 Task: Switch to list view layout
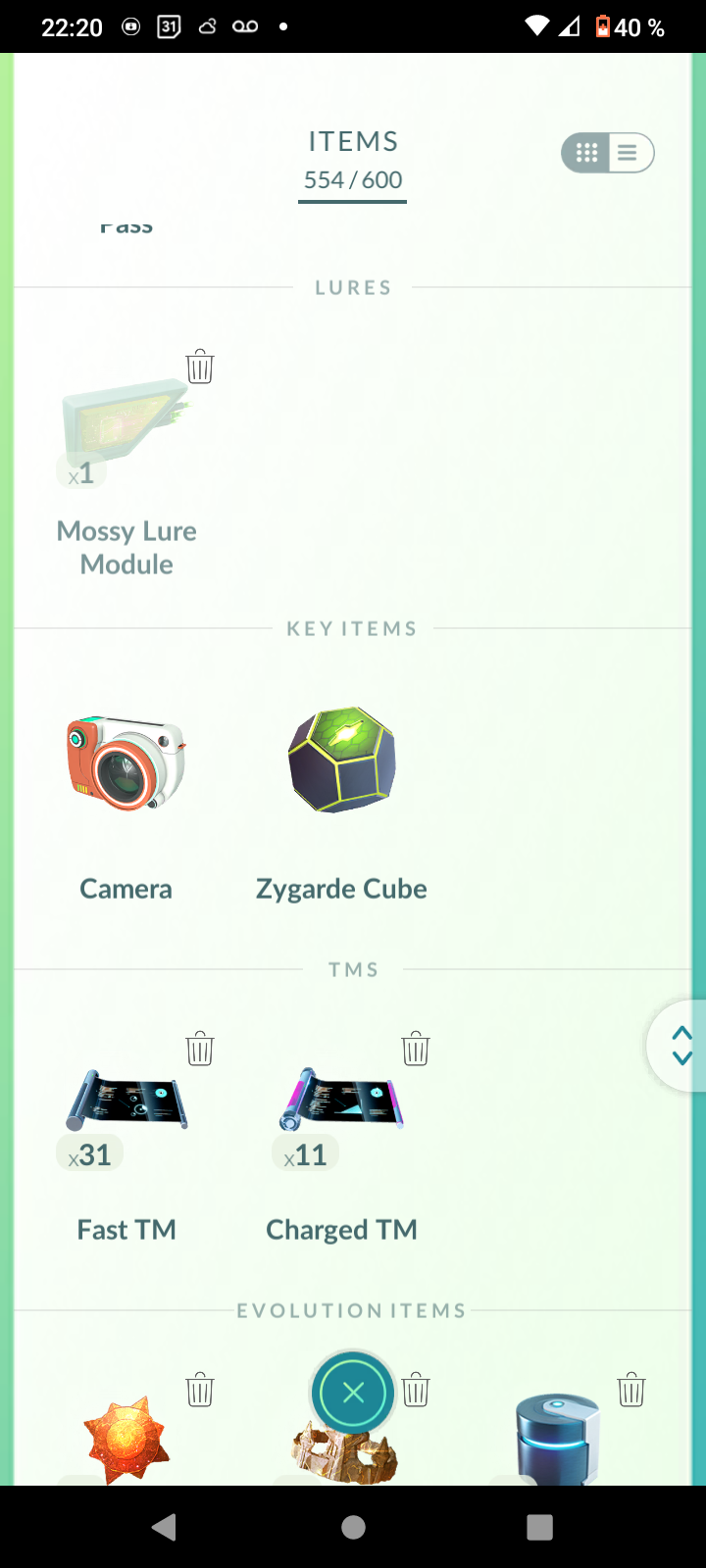pyautogui.click(x=629, y=153)
